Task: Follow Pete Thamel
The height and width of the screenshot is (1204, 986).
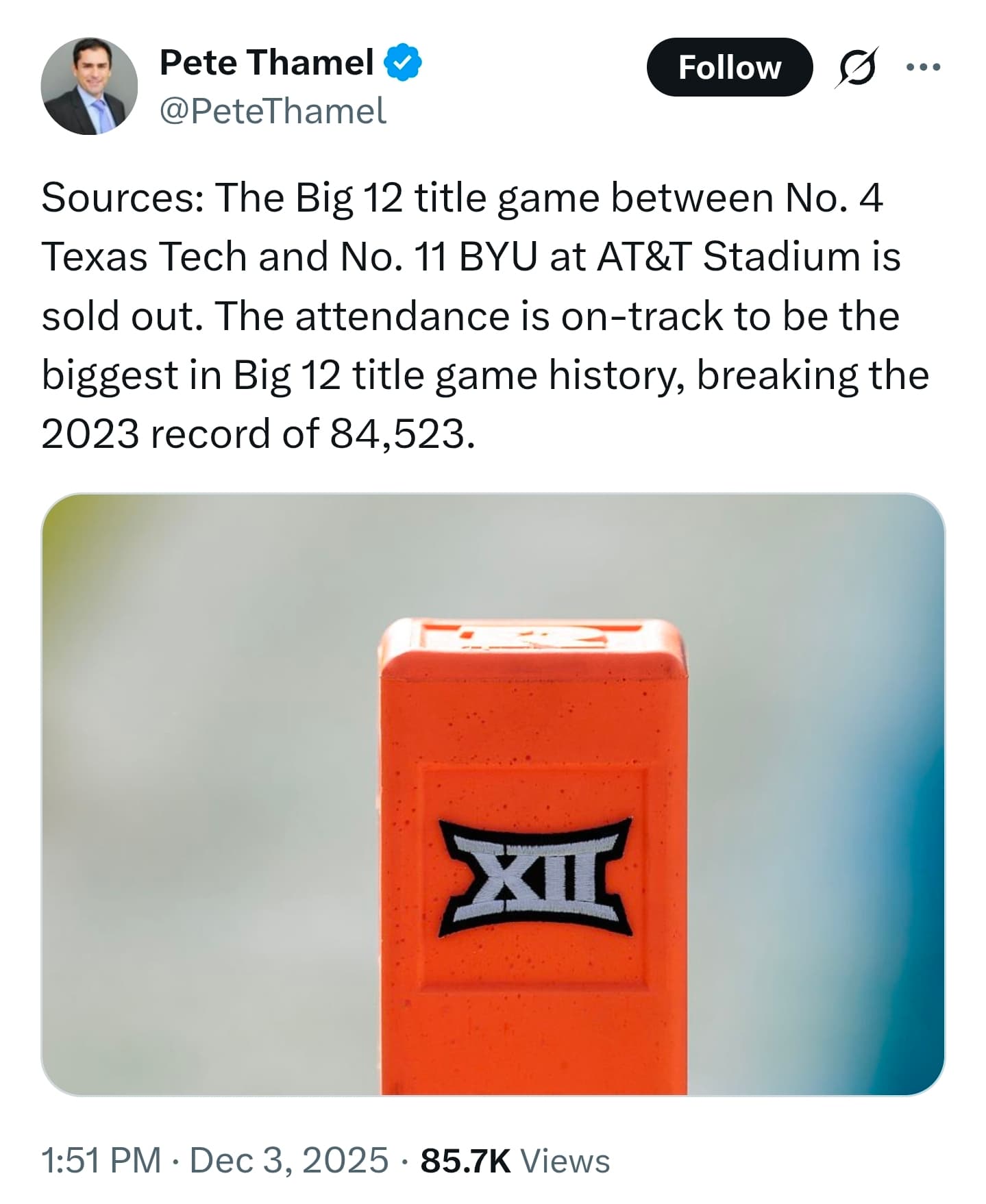Action: click(x=729, y=67)
